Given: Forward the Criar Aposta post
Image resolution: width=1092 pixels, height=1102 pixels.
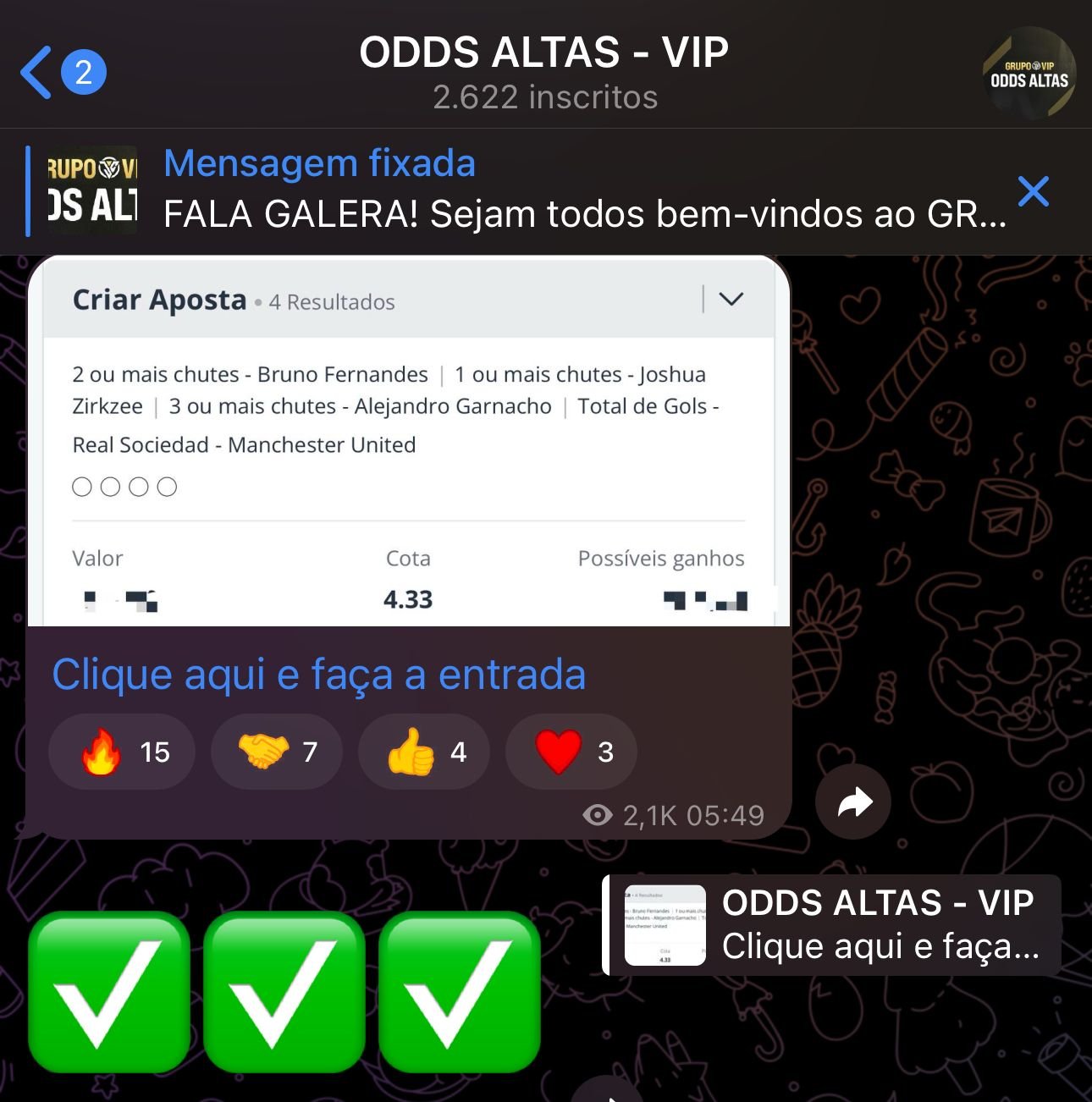Looking at the screenshot, I should click(x=853, y=802).
